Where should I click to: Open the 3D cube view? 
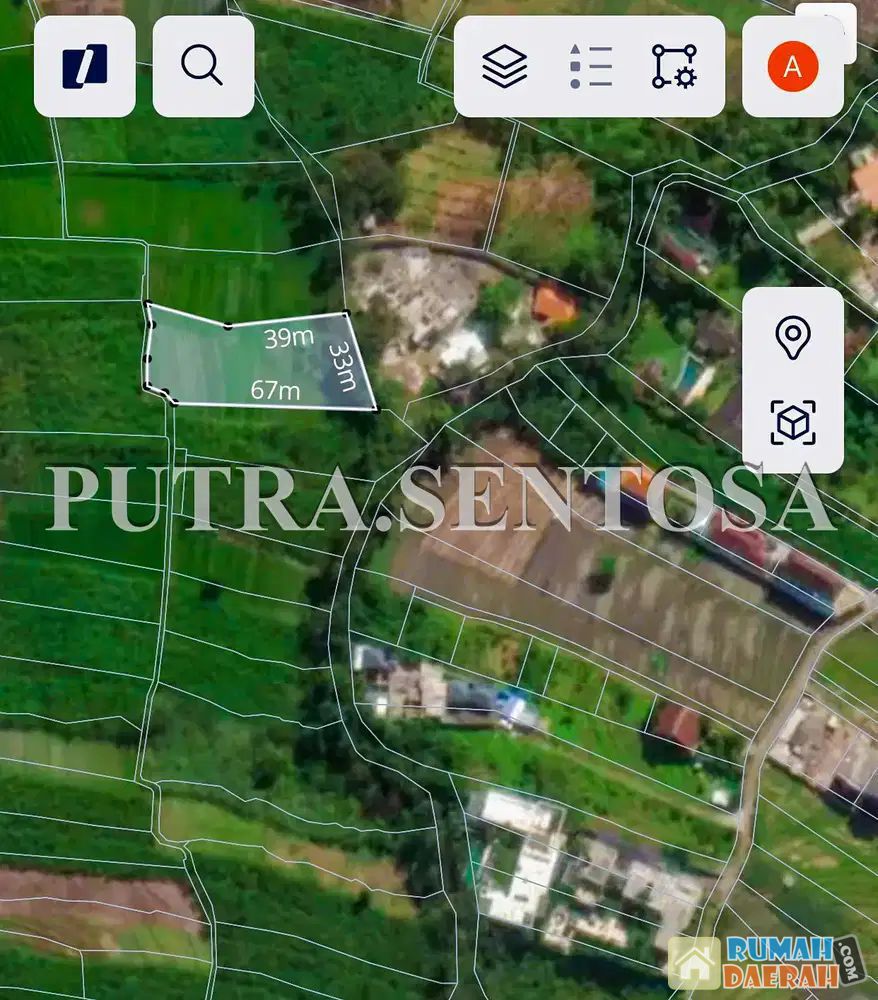pyautogui.click(x=792, y=422)
